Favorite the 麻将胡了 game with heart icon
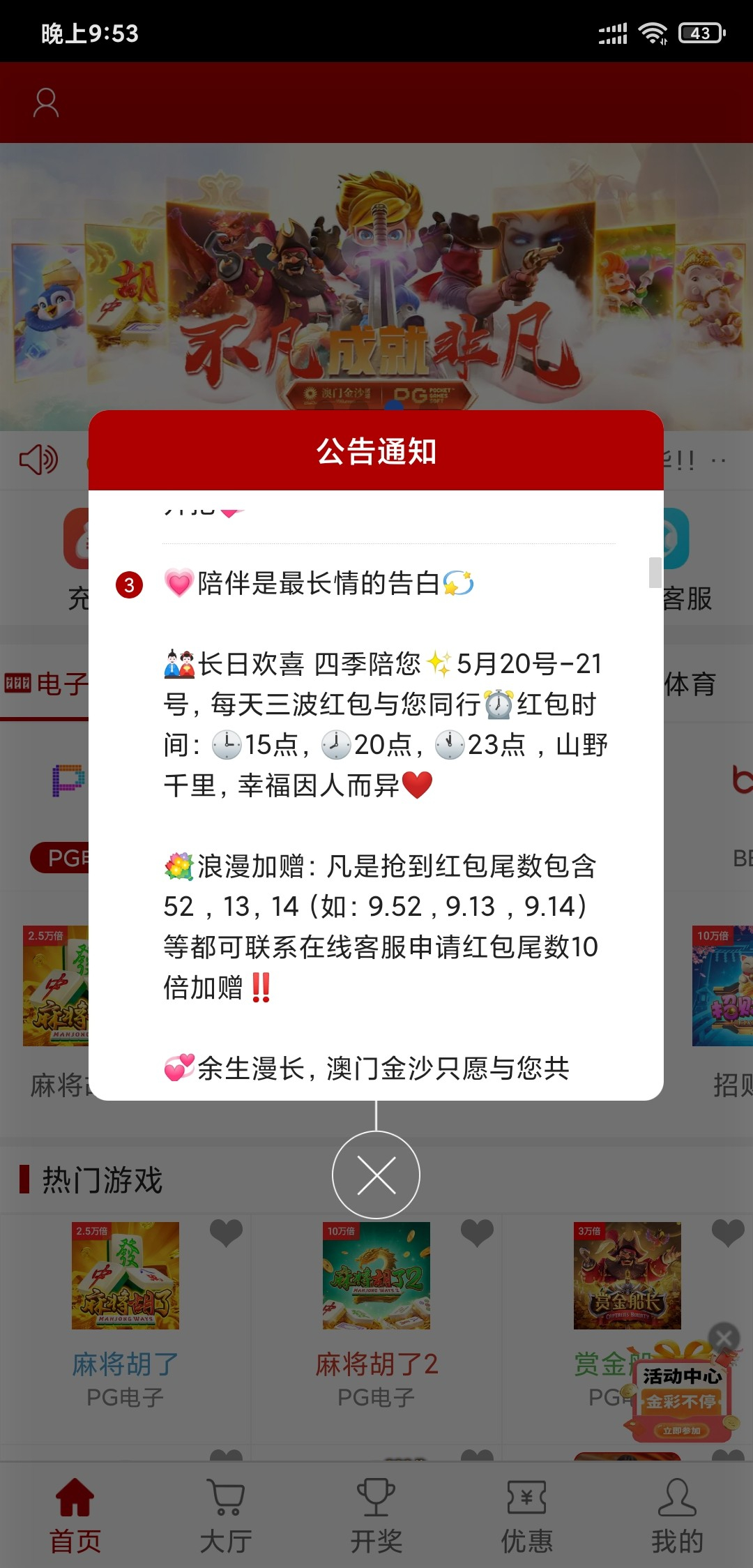This screenshot has height=1568, width=753. [x=226, y=1233]
